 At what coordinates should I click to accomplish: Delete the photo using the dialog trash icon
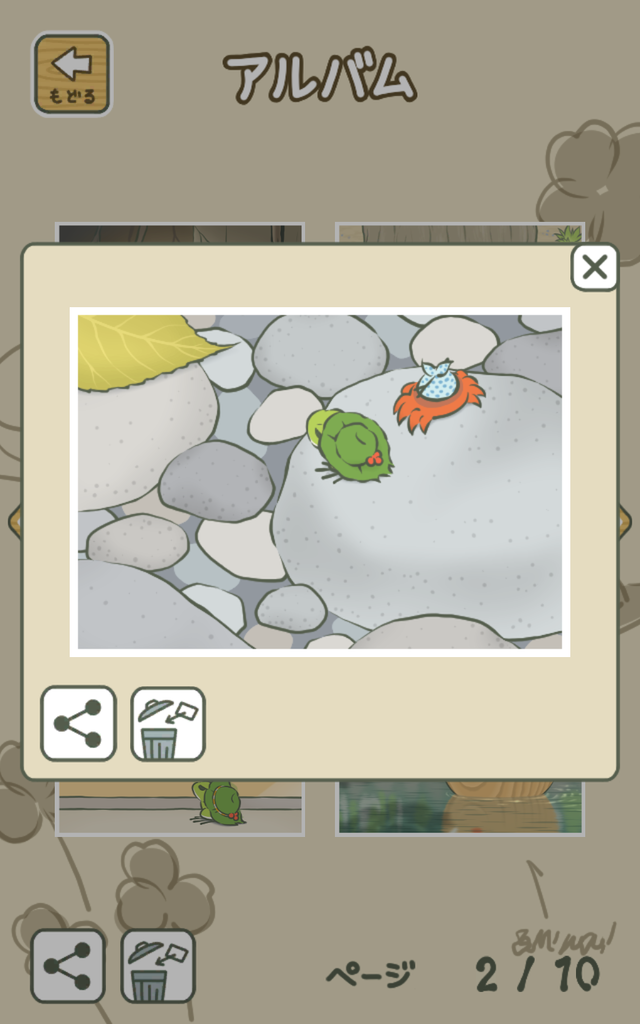tap(168, 724)
